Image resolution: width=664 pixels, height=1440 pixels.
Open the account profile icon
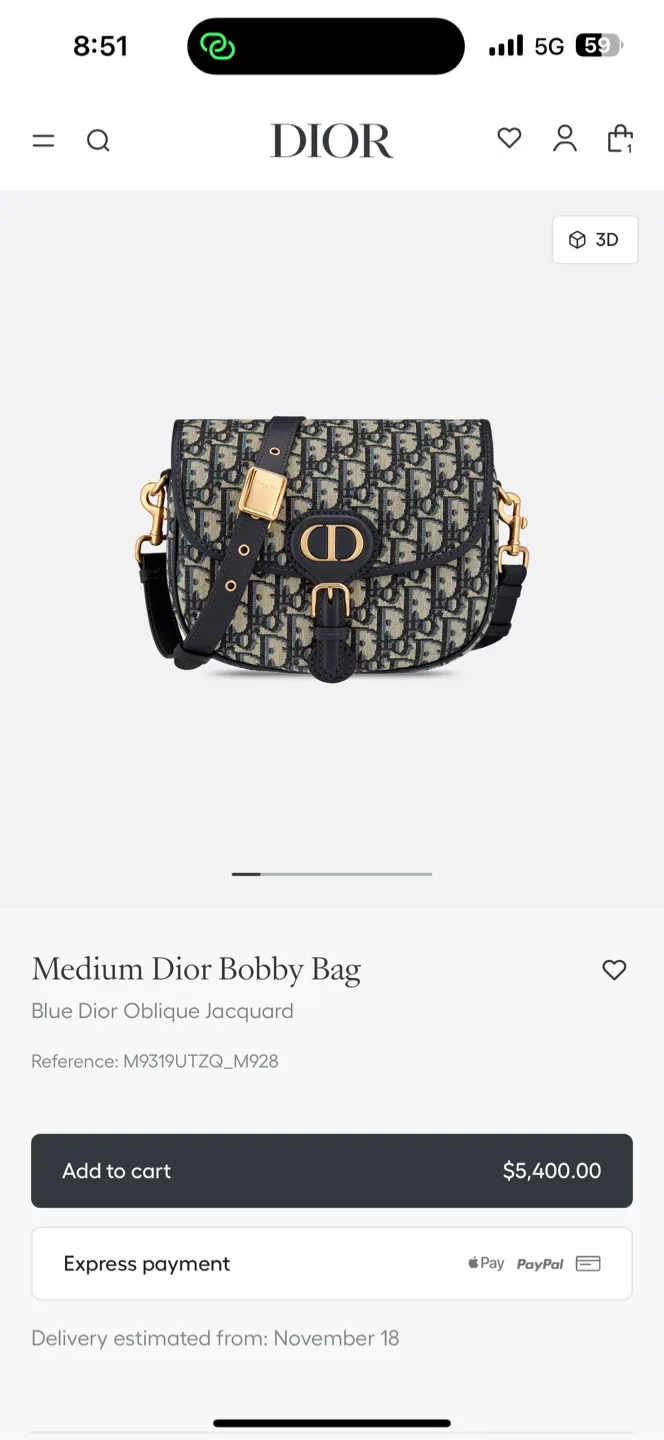click(x=565, y=139)
